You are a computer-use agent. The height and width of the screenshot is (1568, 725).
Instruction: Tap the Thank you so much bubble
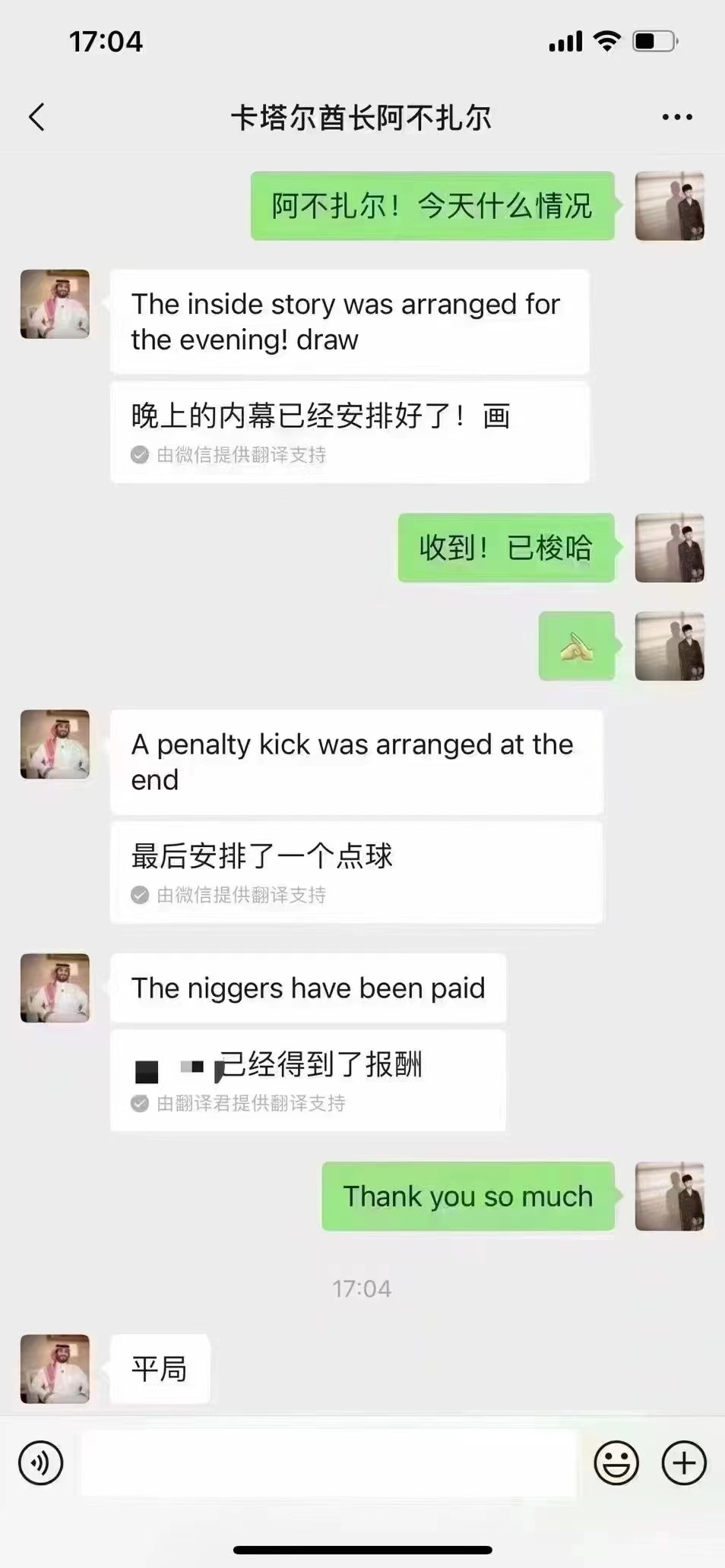pos(467,1197)
